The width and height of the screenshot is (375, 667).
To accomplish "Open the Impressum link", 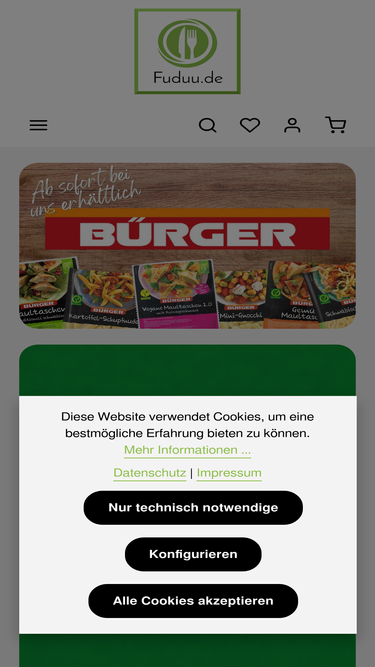I will point(229,473).
